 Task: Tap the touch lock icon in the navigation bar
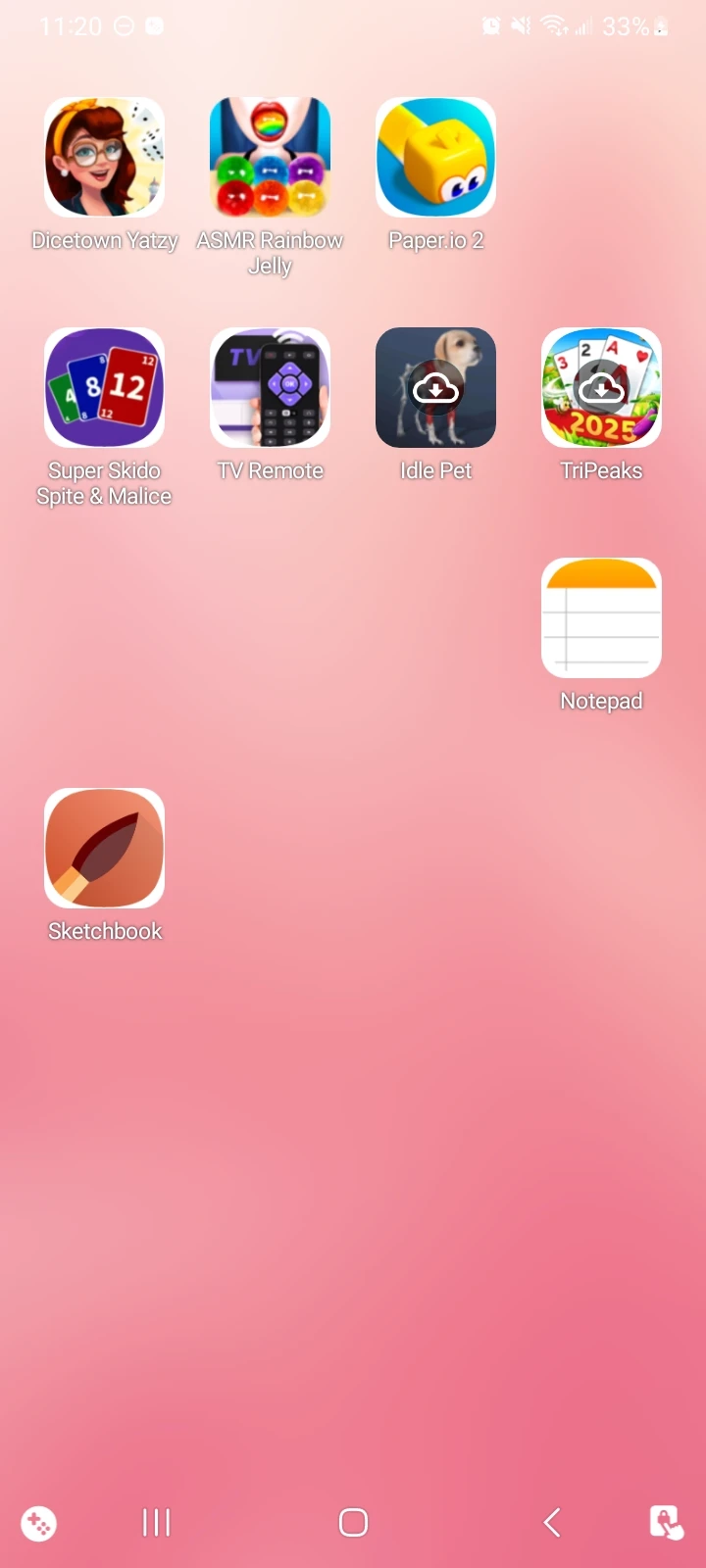(x=667, y=1523)
